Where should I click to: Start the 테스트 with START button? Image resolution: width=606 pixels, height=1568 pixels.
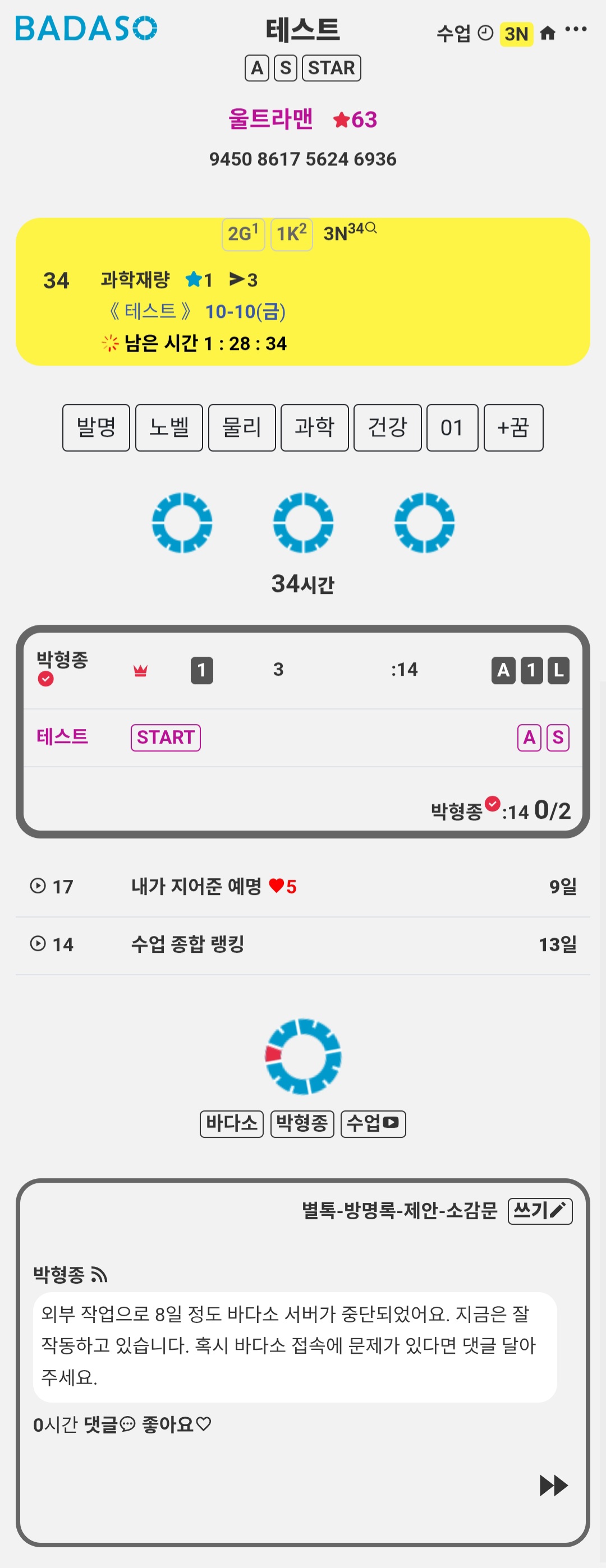[x=166, y=738]
